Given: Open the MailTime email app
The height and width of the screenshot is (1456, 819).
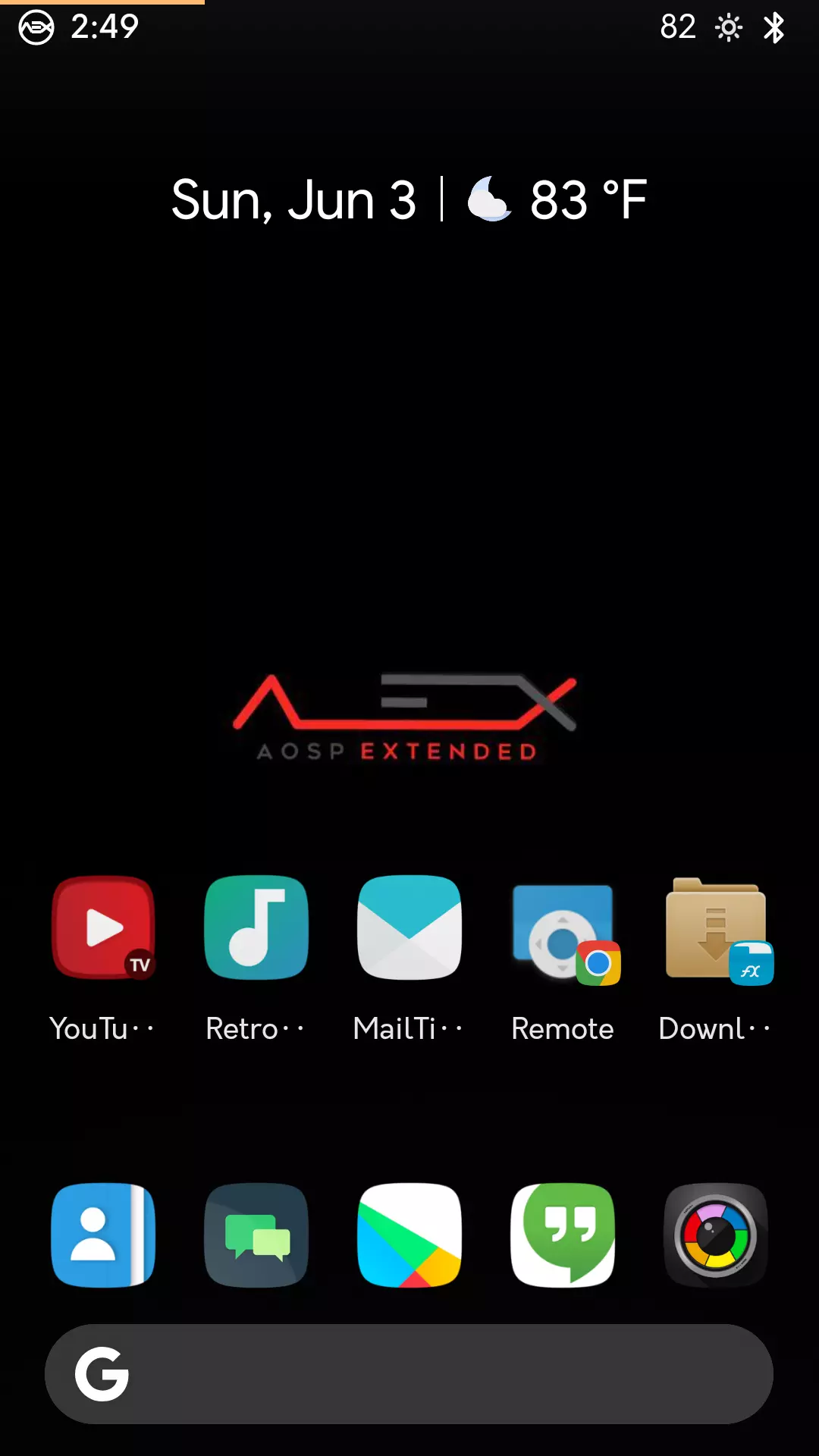Looking at the screenshot, I should pos(409,928).
